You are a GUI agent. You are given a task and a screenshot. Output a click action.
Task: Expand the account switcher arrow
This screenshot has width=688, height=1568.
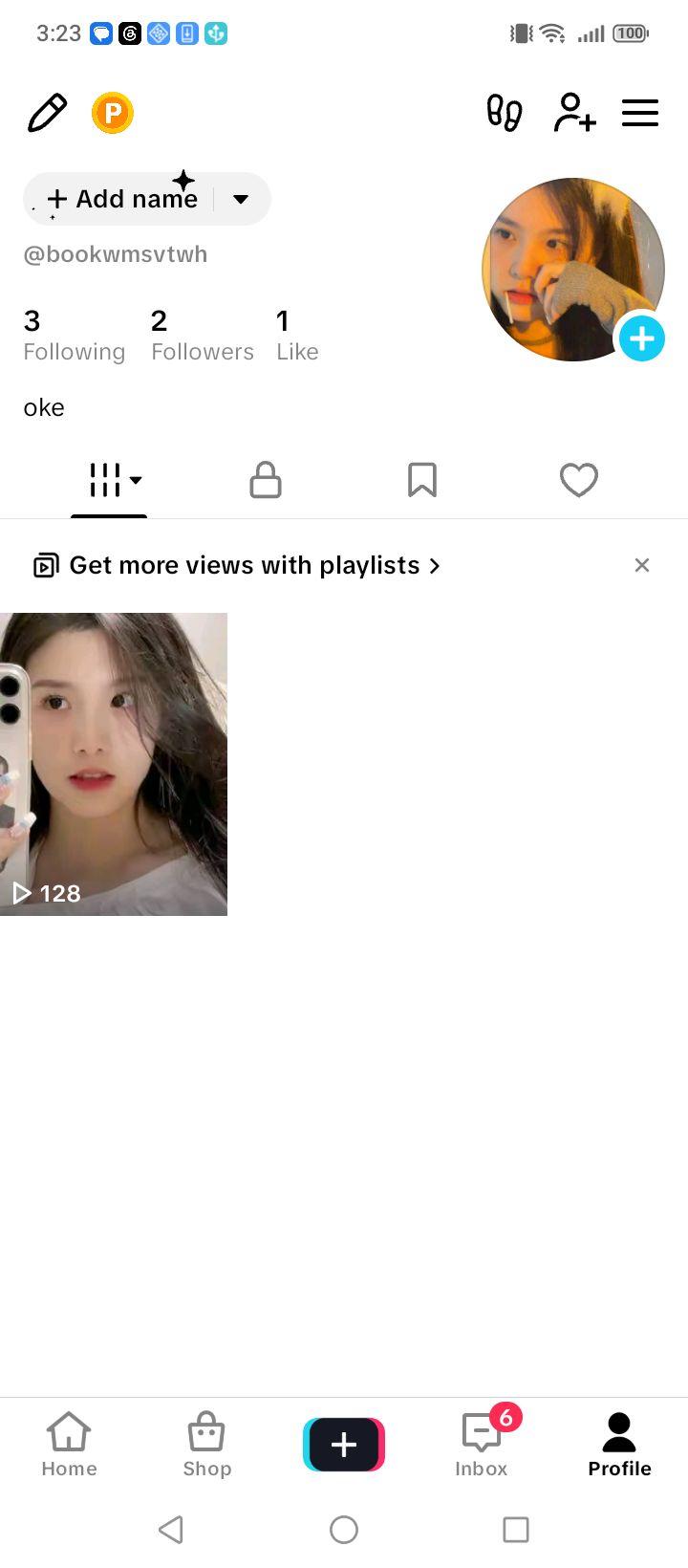coord(241,199)
